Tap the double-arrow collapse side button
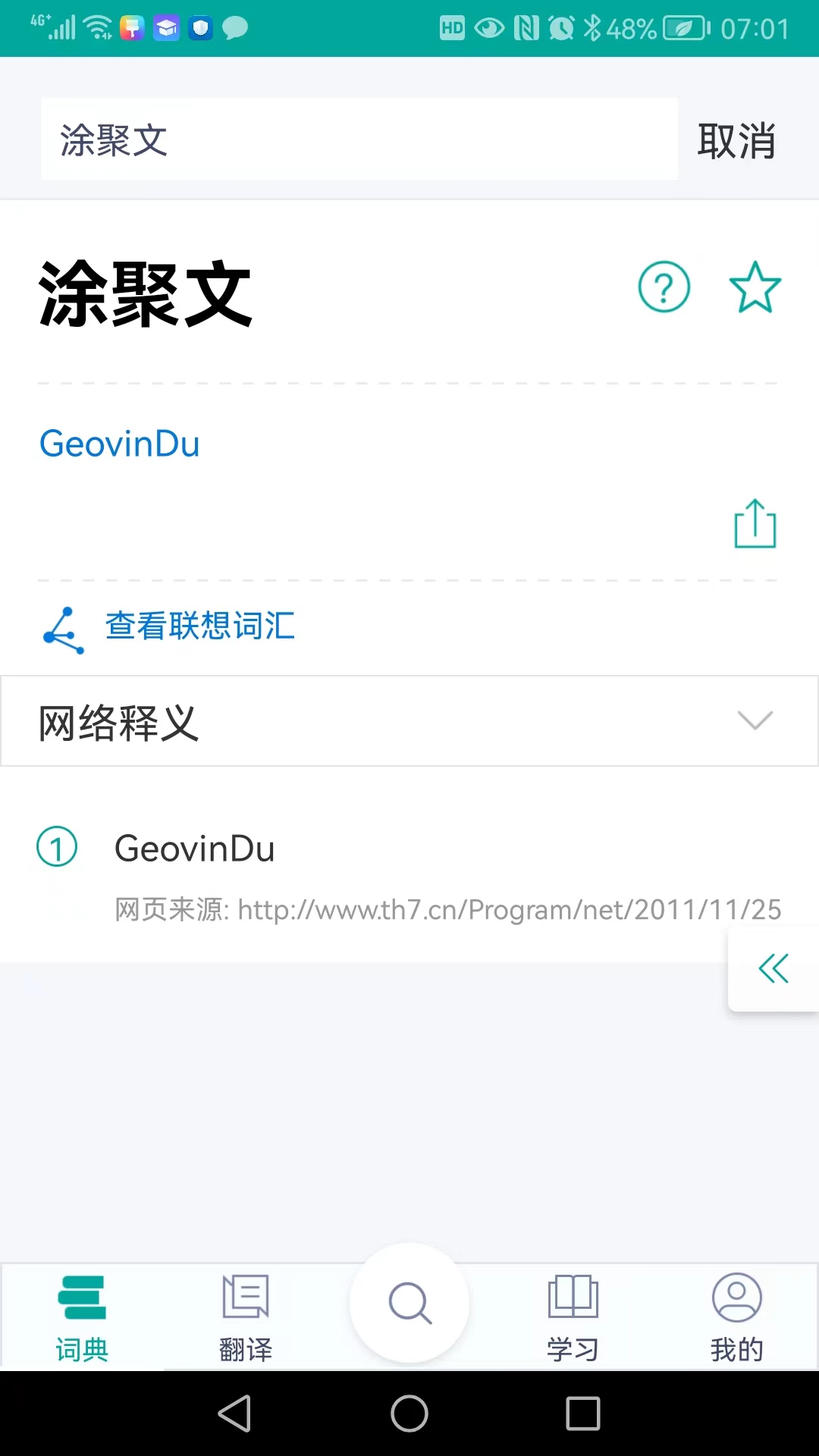Image resolution: width=819 pixels, height=1456 pixels. (773, 968)
